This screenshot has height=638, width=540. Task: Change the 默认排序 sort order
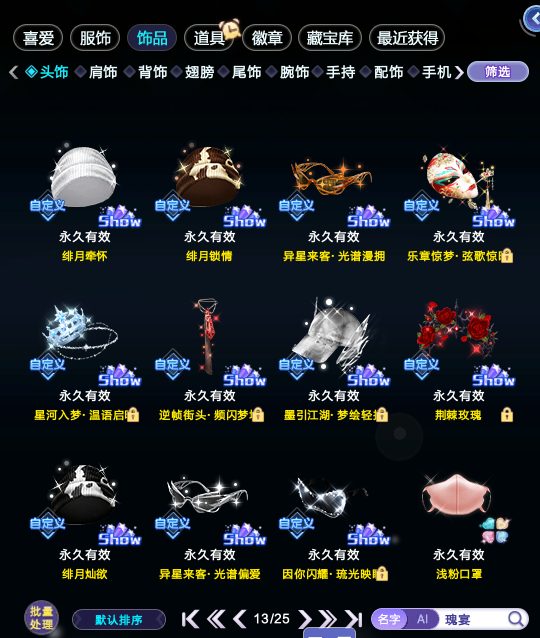[119, 620]
